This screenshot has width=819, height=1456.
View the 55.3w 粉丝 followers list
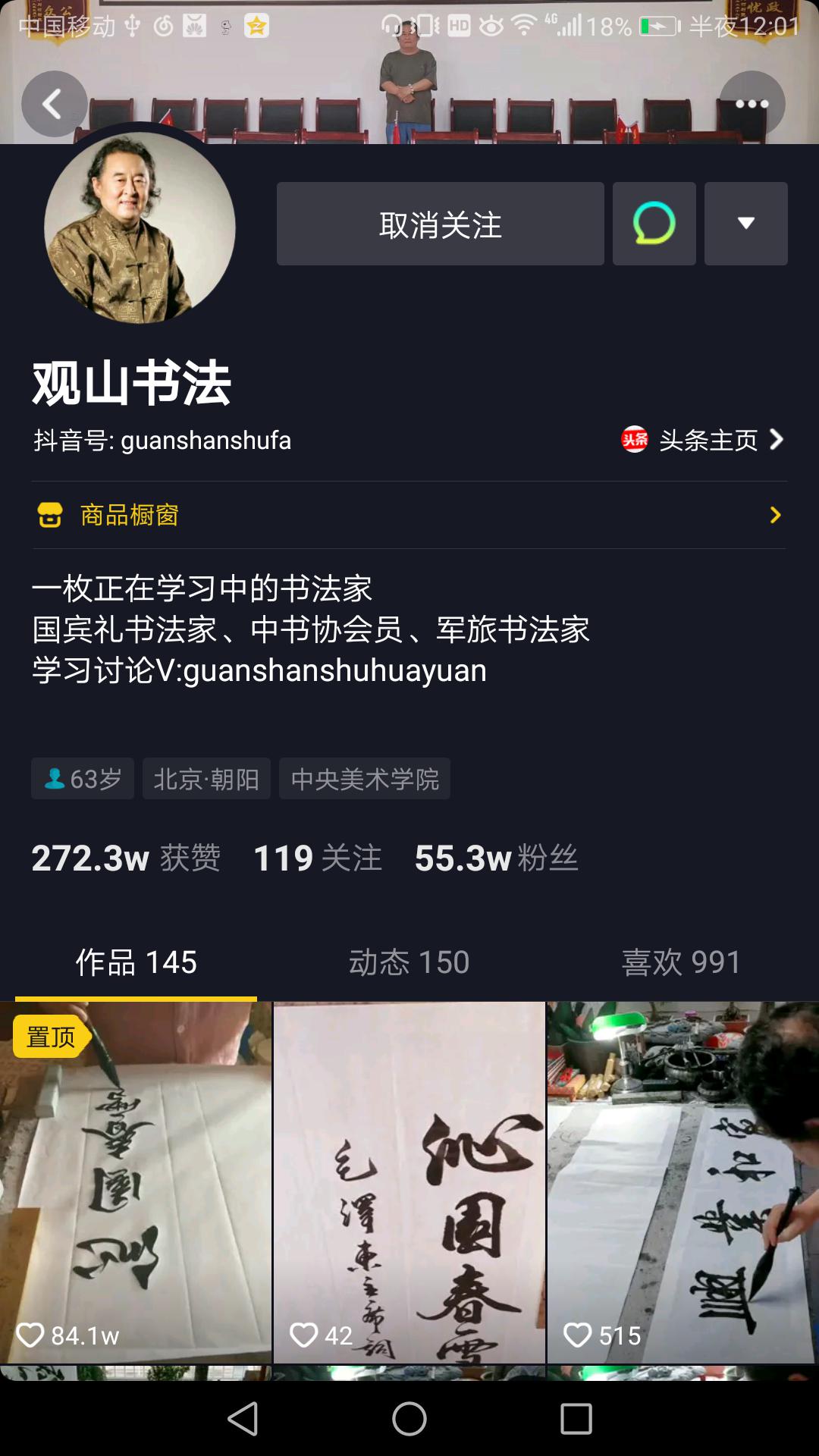[x=496, y=858]
